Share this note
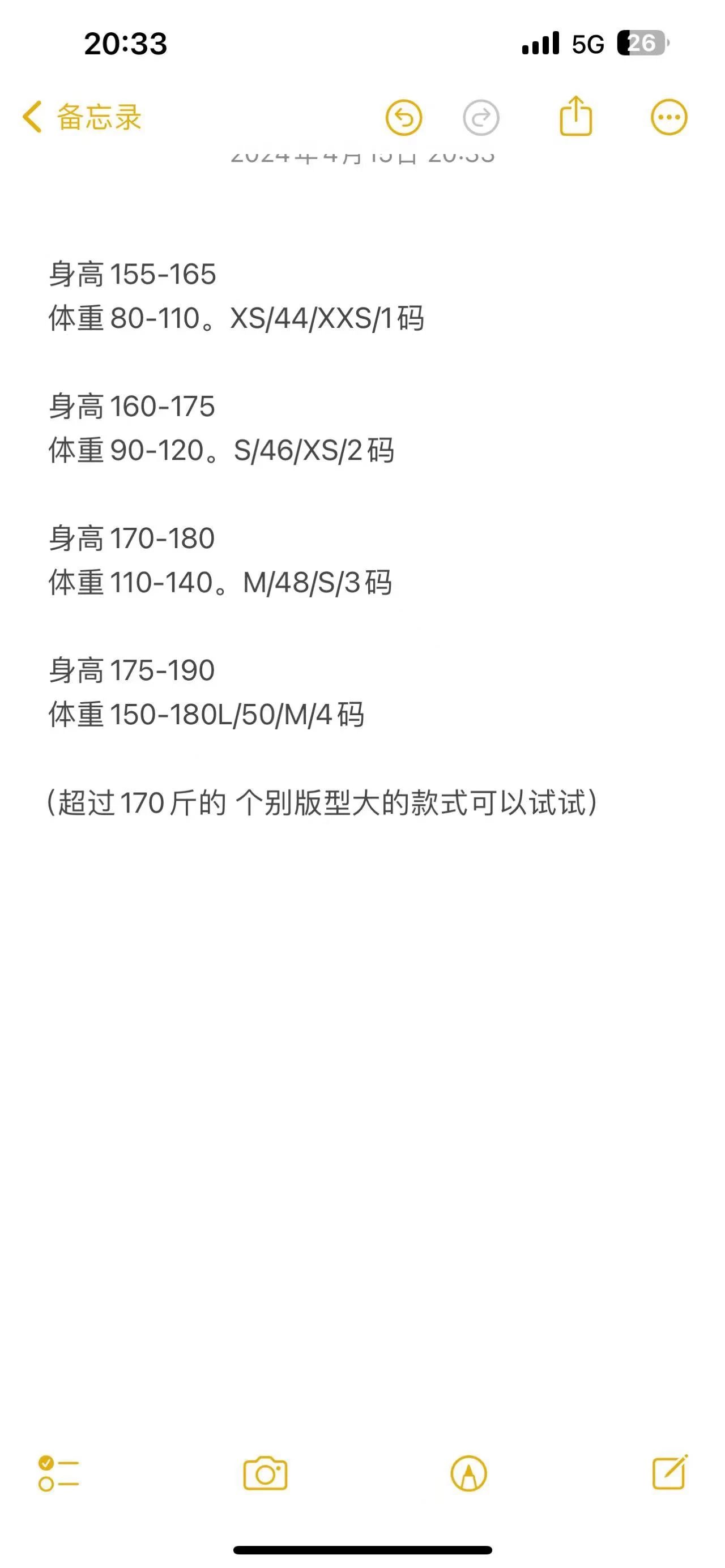This screenshot has height=1568, width=725. 575,115
